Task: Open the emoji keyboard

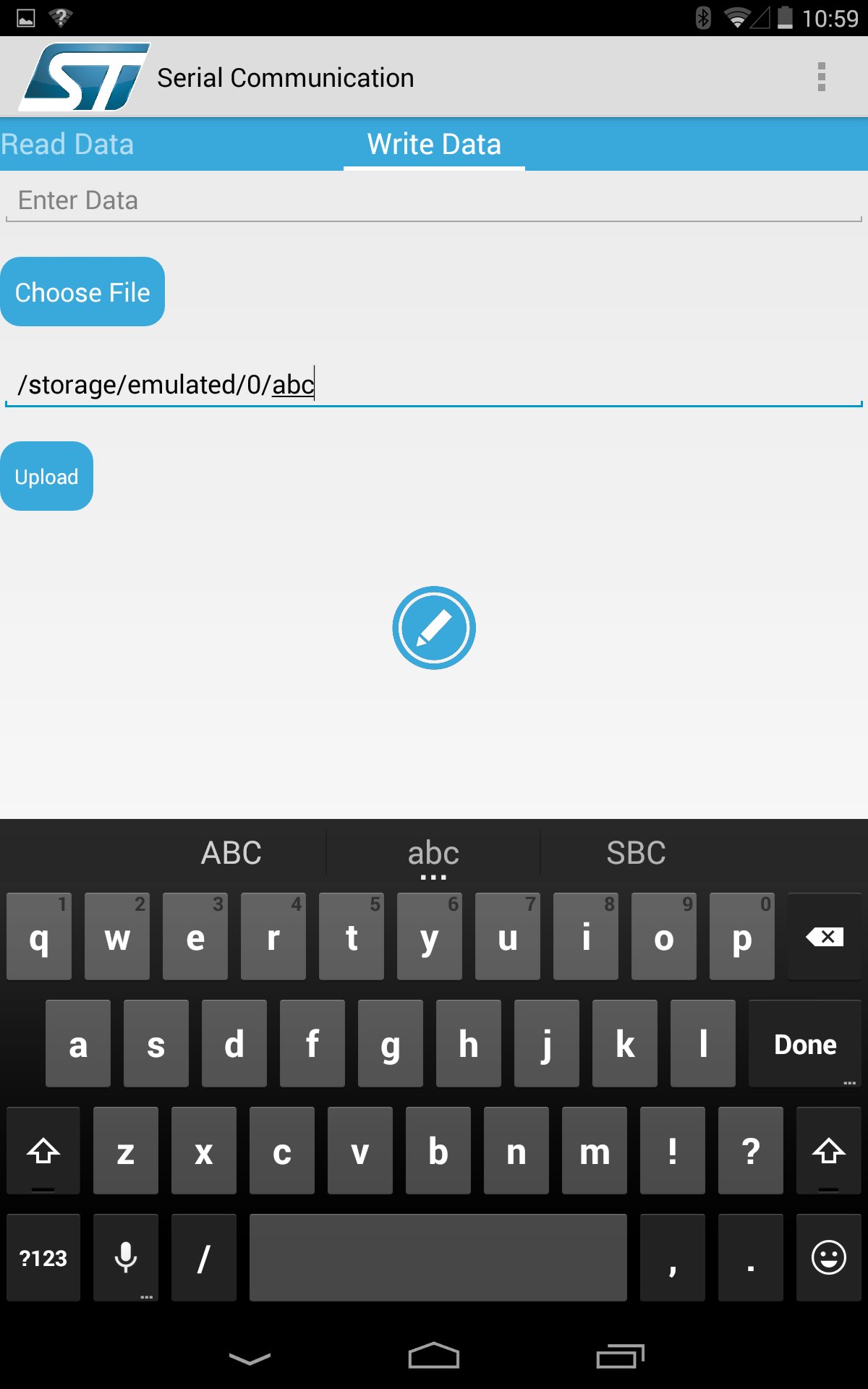Action: [x=829, y=1258]
